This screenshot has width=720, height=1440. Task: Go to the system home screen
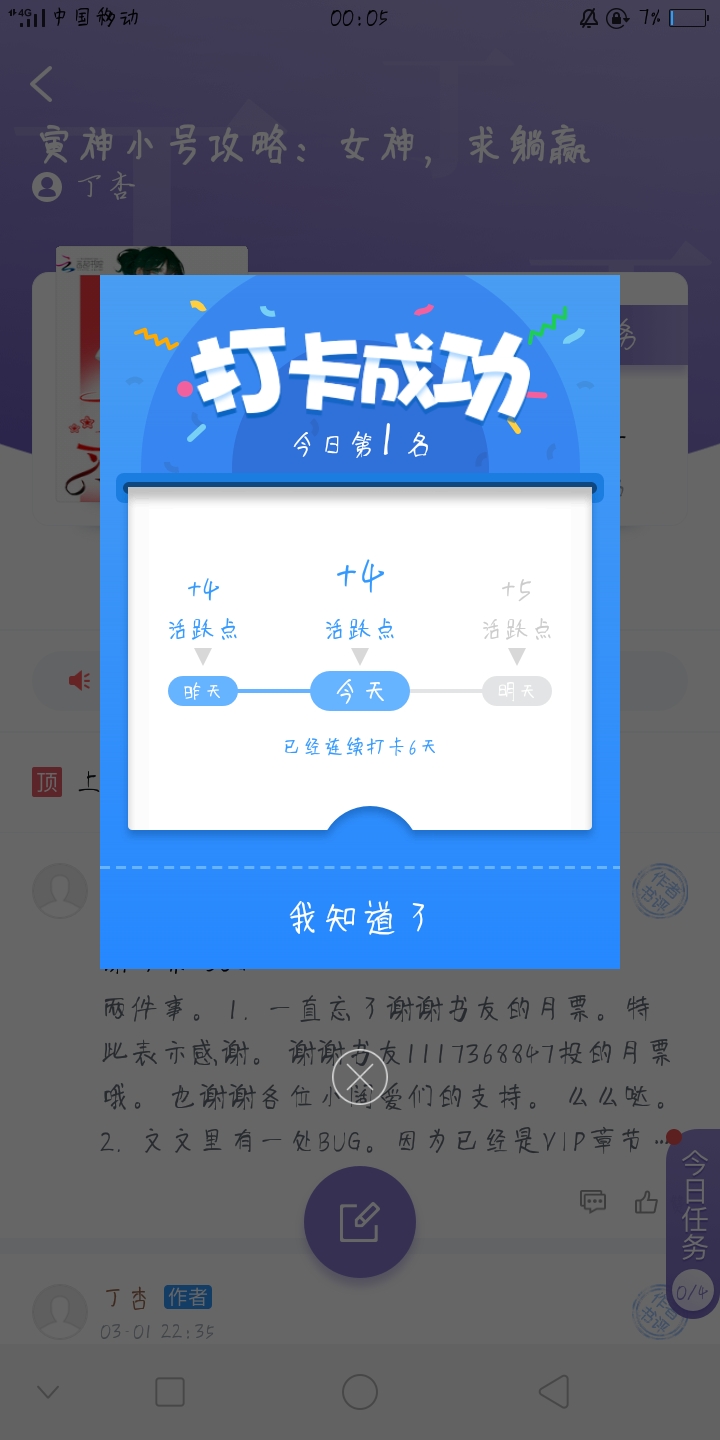(x=359, y=1391)
